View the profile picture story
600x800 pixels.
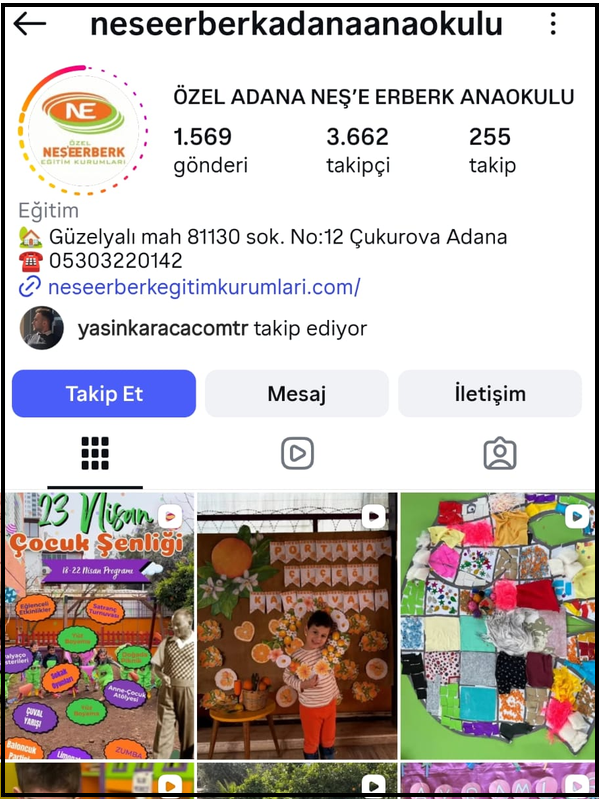(x=83, y=127)
